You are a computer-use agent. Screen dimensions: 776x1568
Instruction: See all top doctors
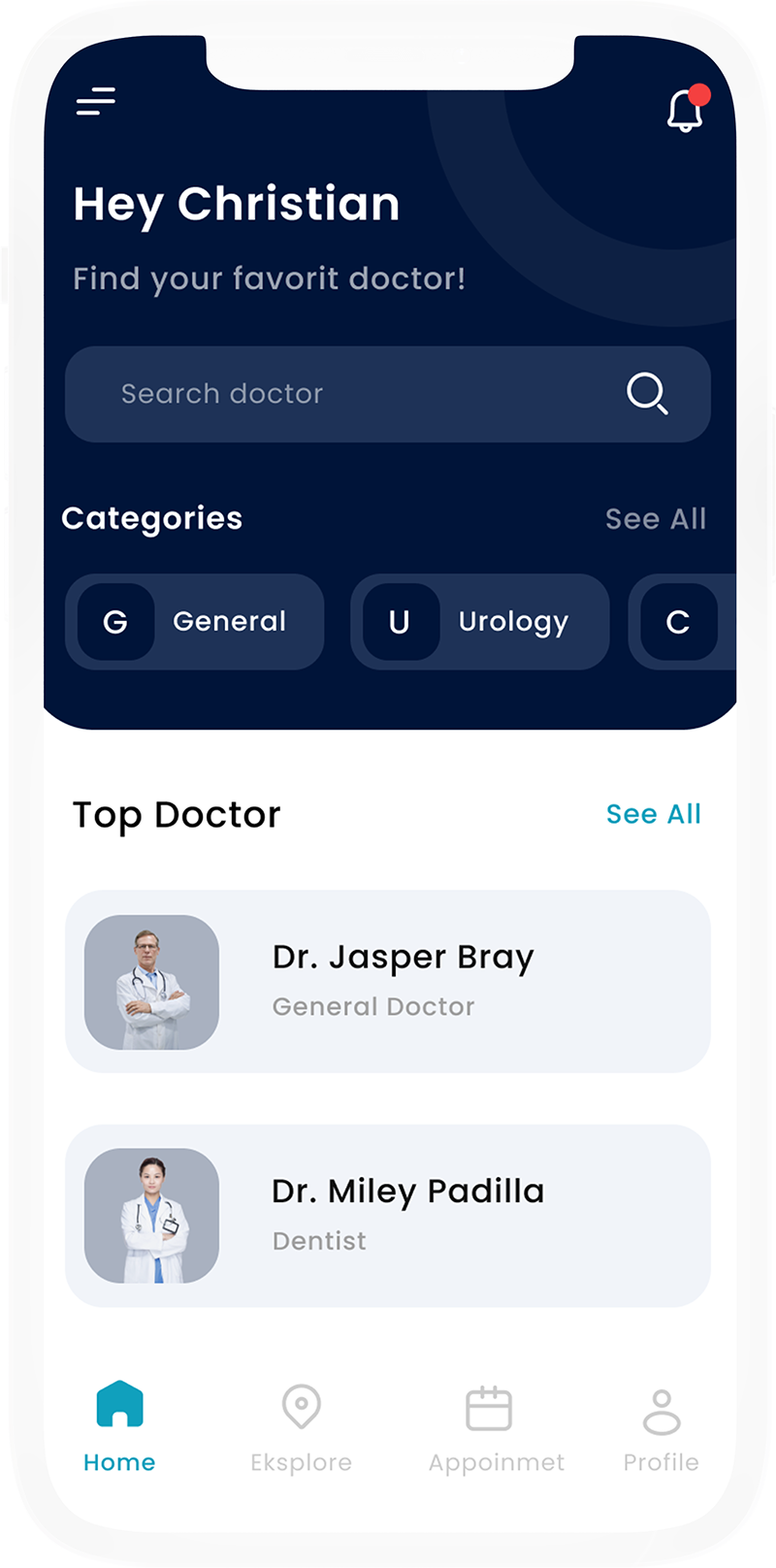[x=653, y=814]
